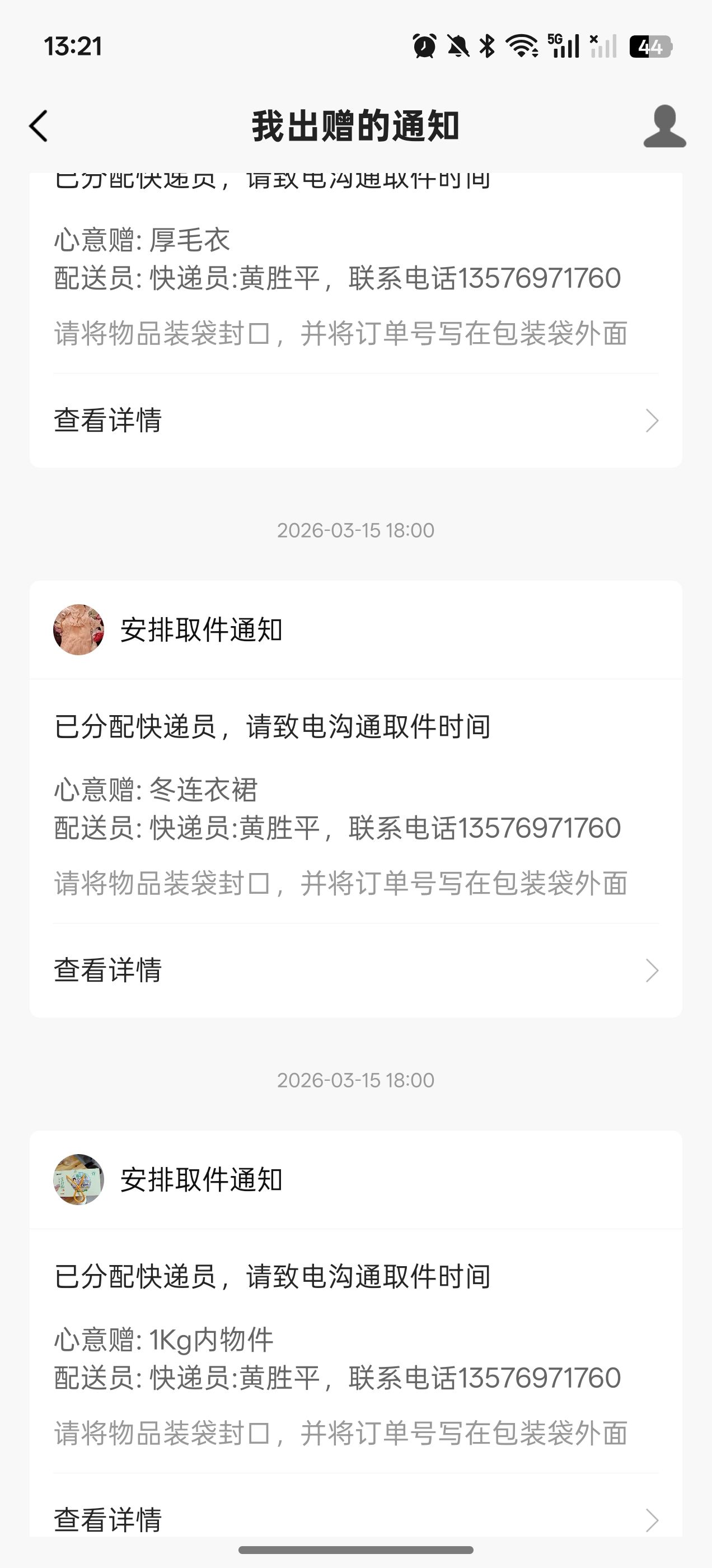
Task: Open 查看详情 for the 冬连衣裙 notice
Action: tap(355, 970)
